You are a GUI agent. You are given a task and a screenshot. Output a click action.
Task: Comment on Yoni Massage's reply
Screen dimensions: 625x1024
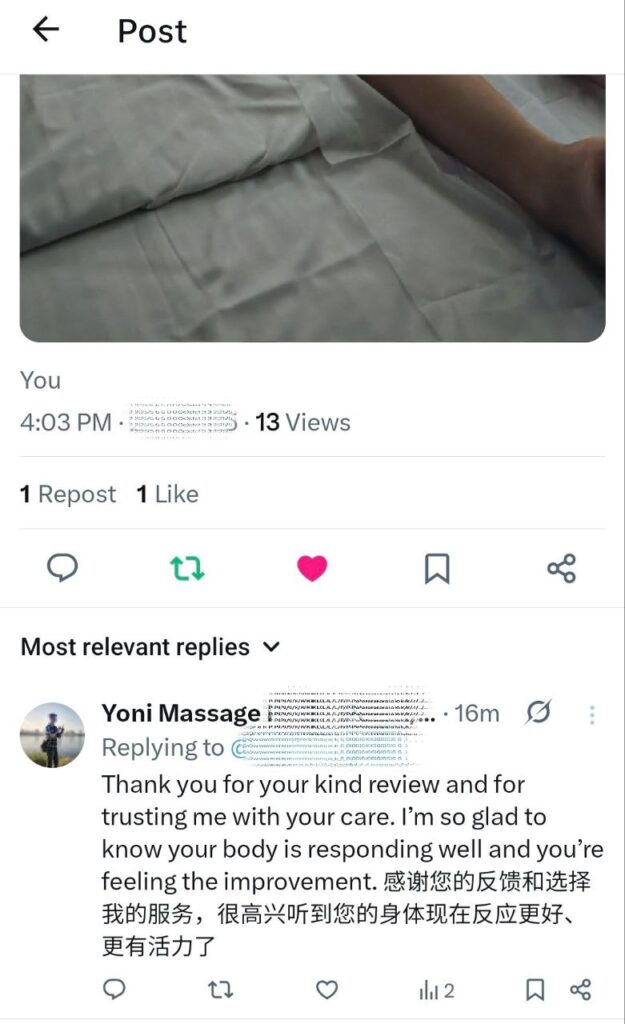pyautogui.click(x=115, y=990)
